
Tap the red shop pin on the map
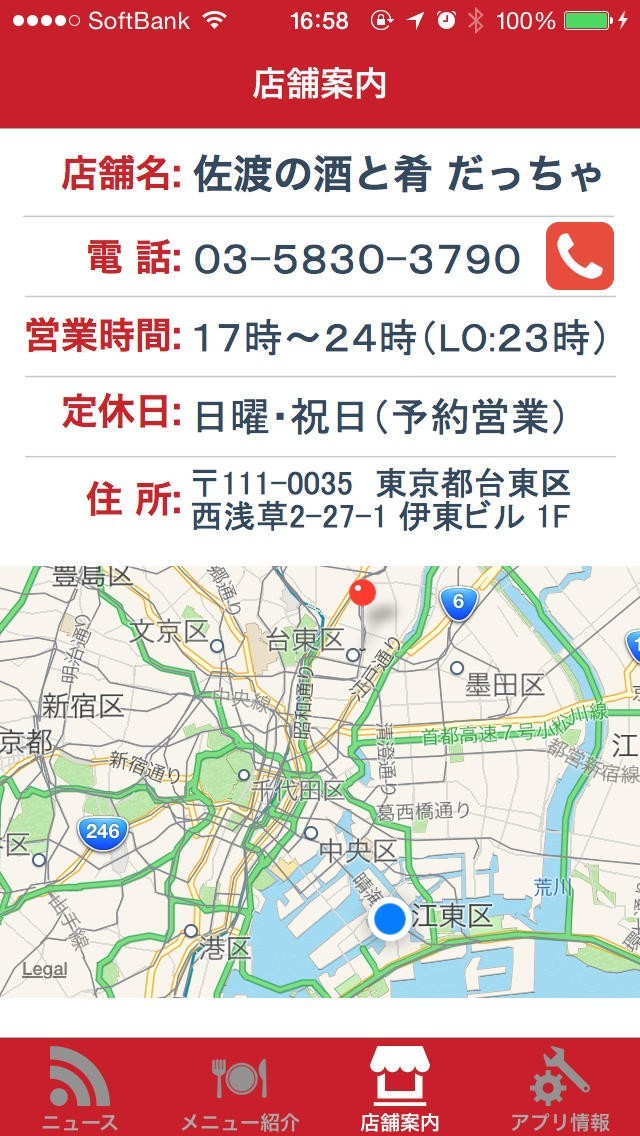click(362, 594)
